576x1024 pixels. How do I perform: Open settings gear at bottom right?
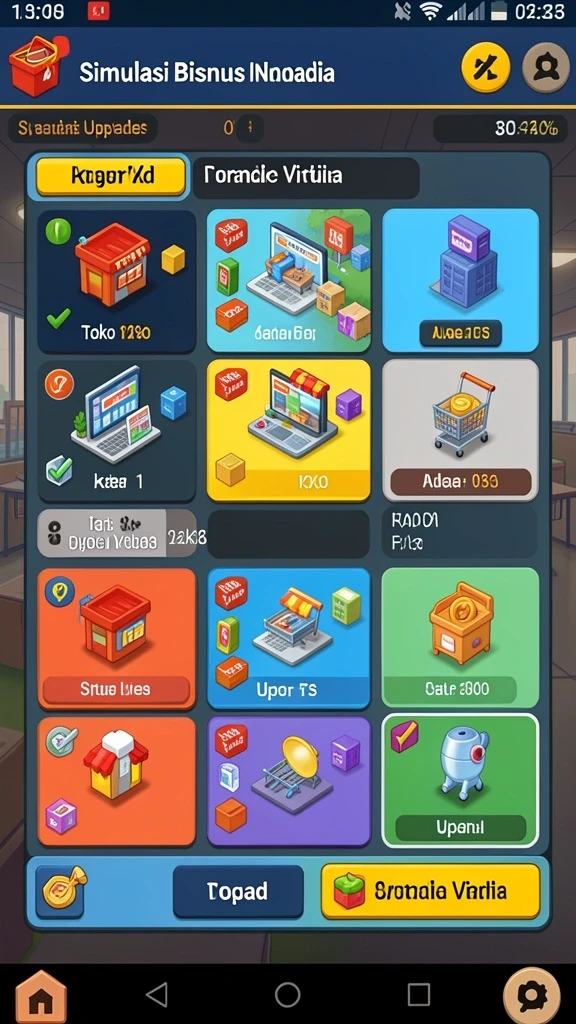tap(532, 995)
